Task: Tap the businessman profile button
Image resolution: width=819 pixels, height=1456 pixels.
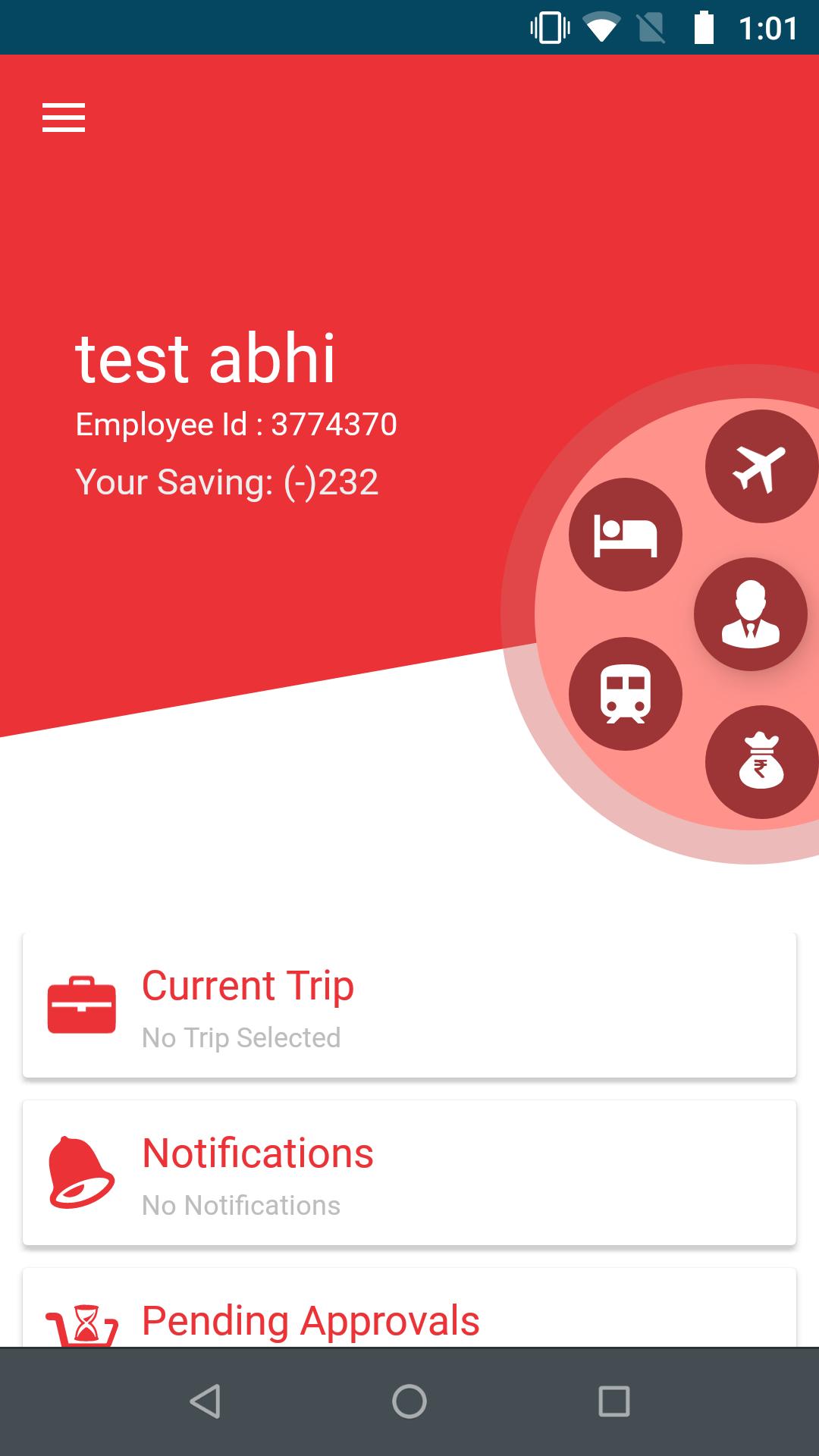Action: [x=751, y=614]
